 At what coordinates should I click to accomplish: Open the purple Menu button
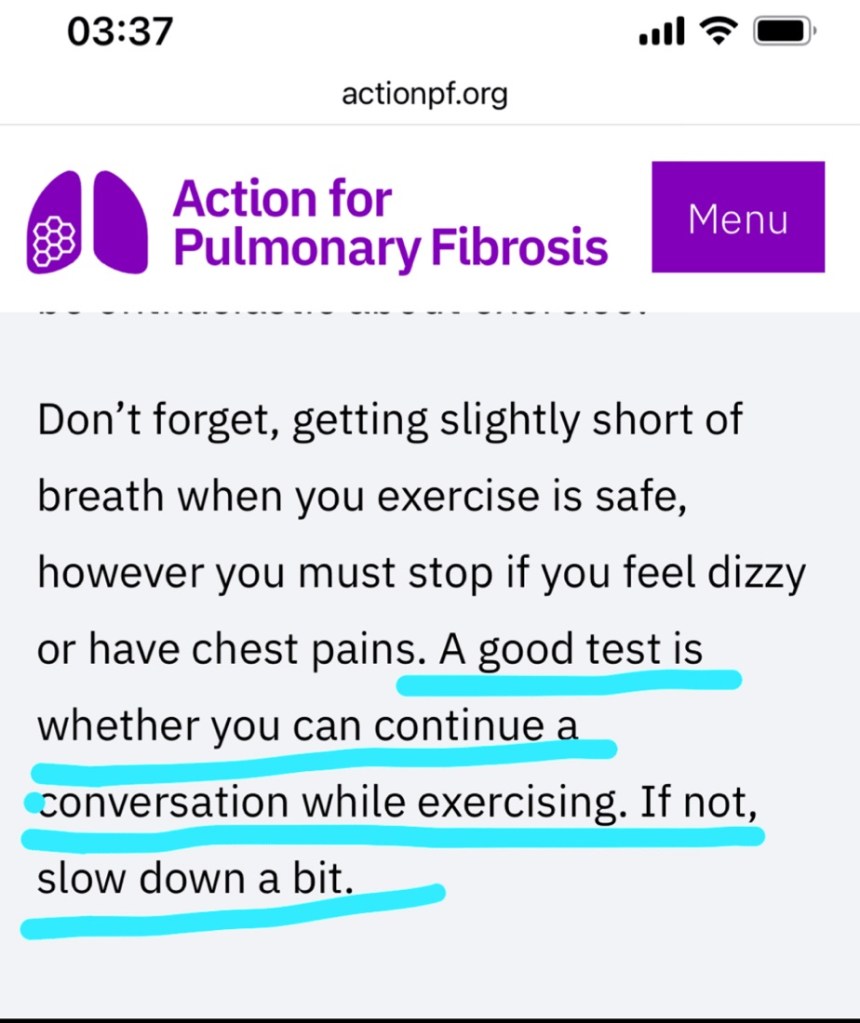point(738,217)
